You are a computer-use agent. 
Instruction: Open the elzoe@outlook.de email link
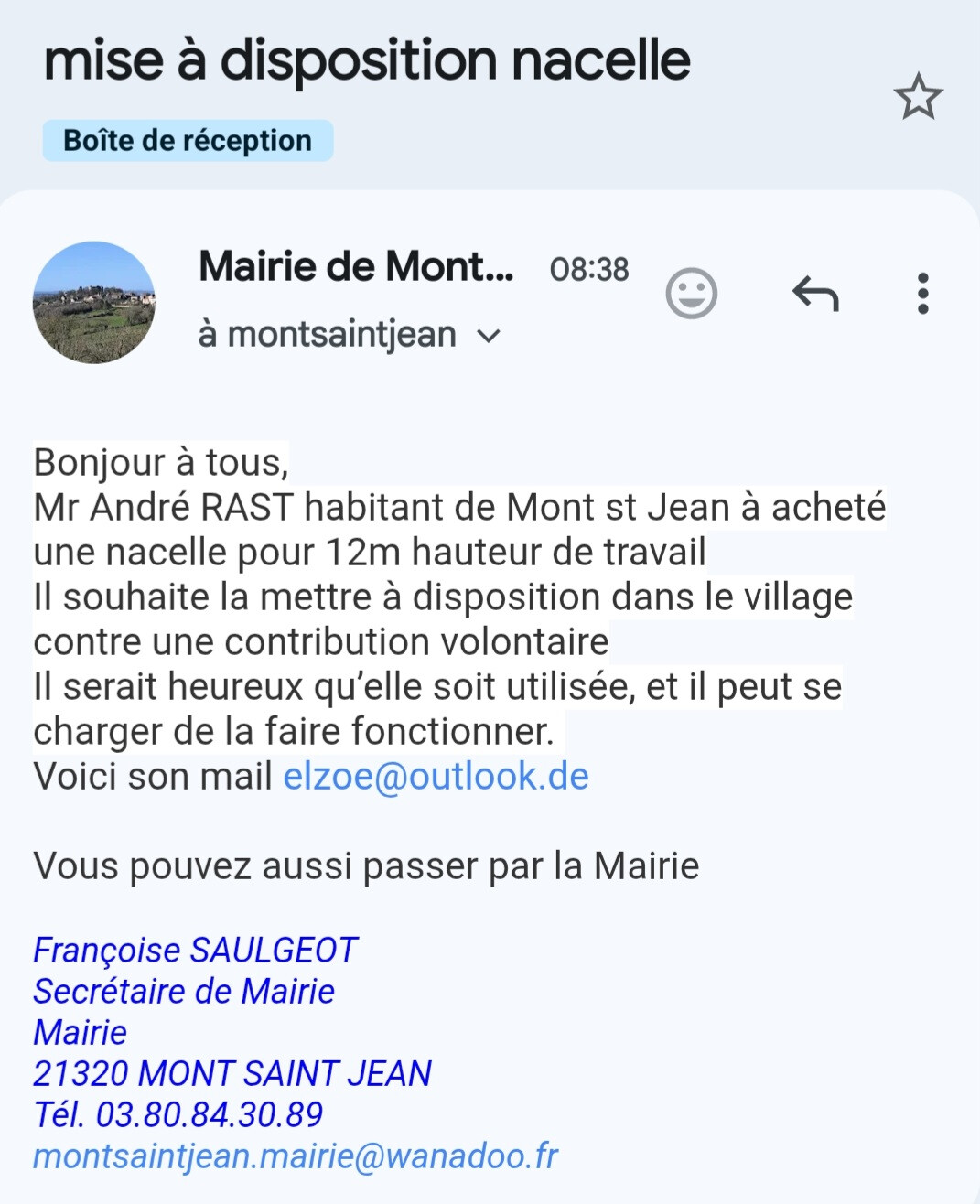436,777
